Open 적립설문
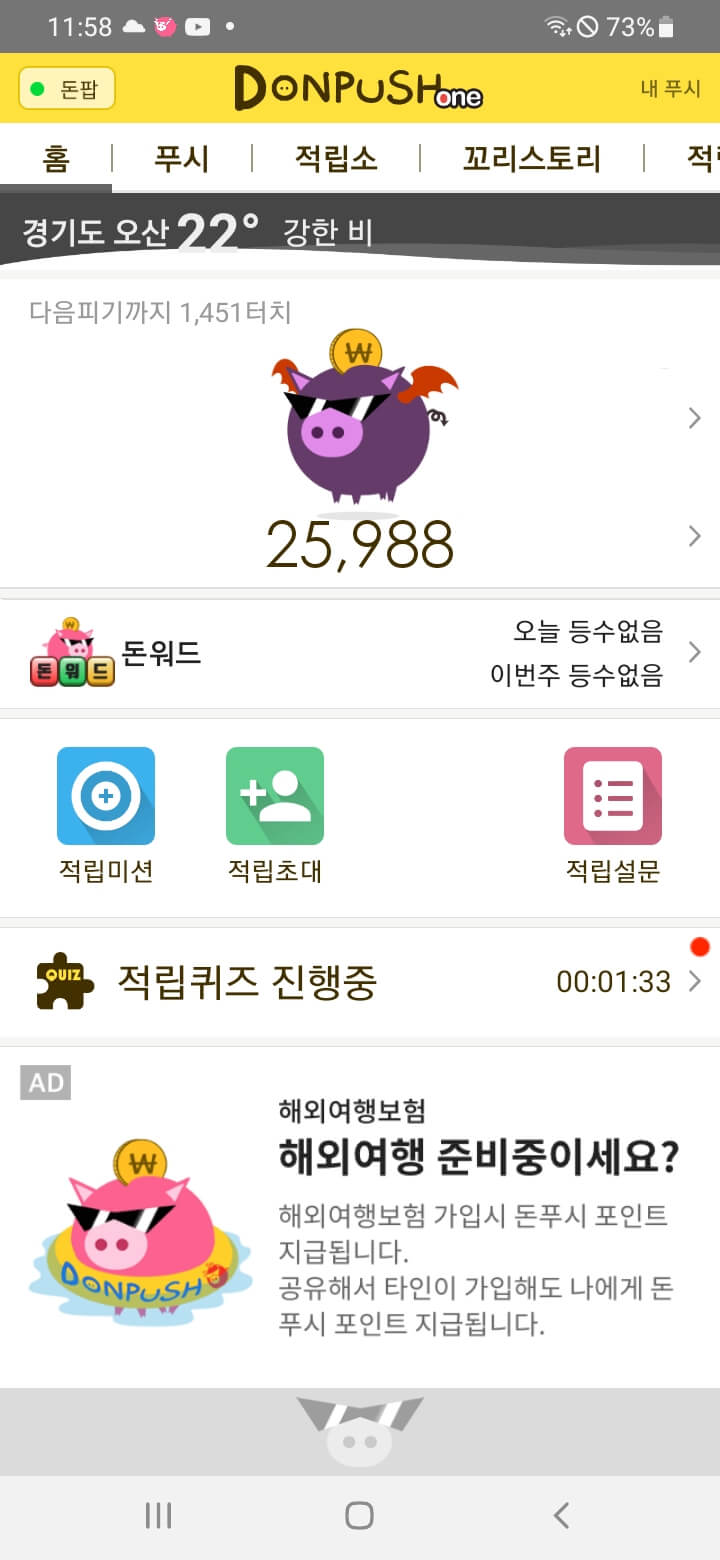Screen dimensions: 720x1560 click(612, 815)
